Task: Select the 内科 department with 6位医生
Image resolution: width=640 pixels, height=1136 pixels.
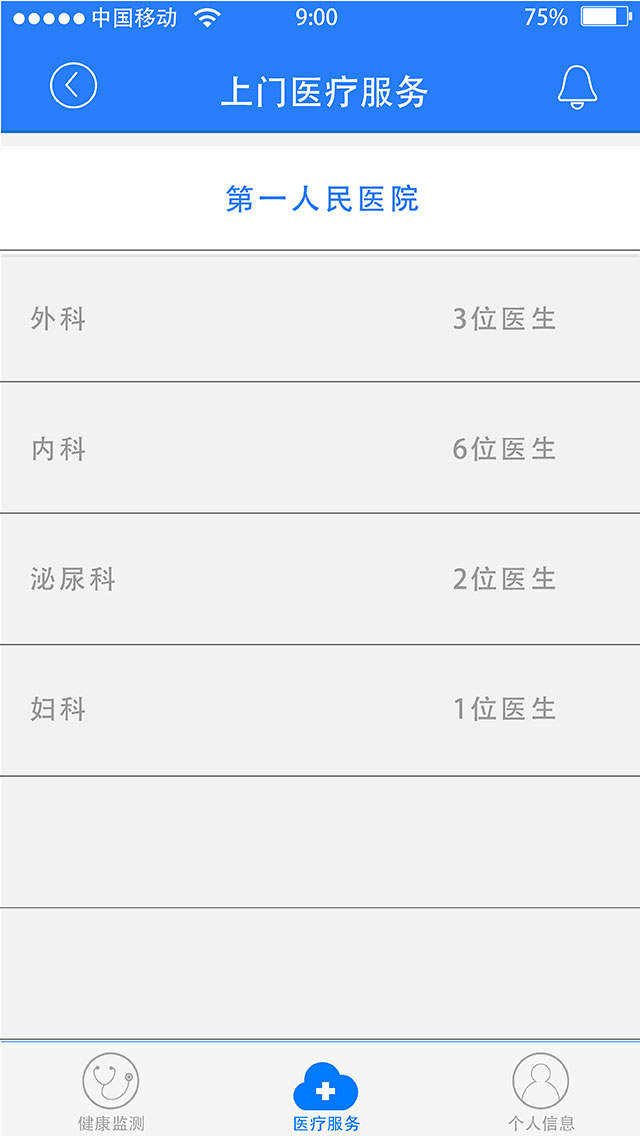Action: point(320,447)
